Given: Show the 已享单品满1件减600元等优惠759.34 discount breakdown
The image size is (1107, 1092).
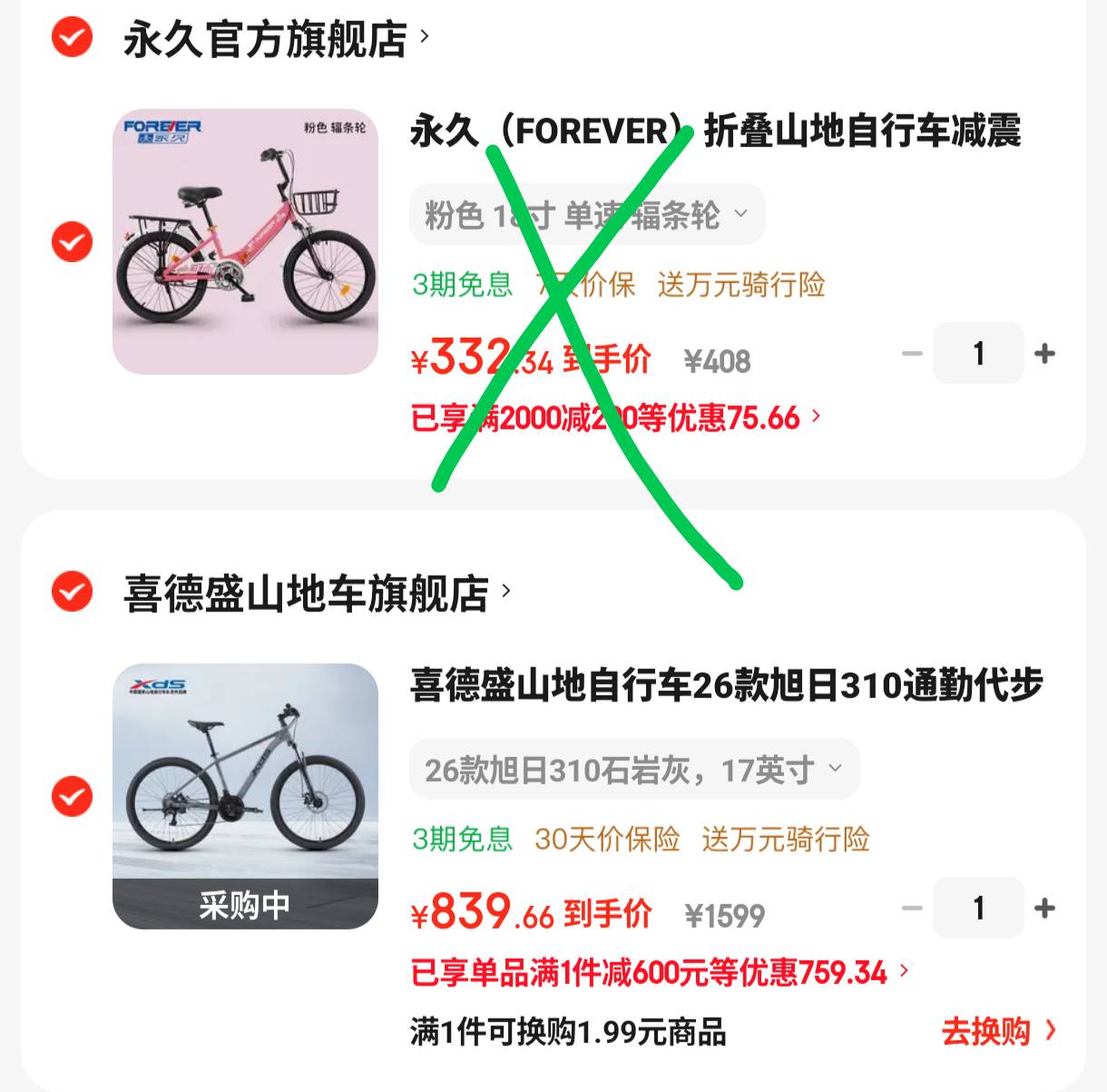Looking at the screenshot, I should [659, 973].
